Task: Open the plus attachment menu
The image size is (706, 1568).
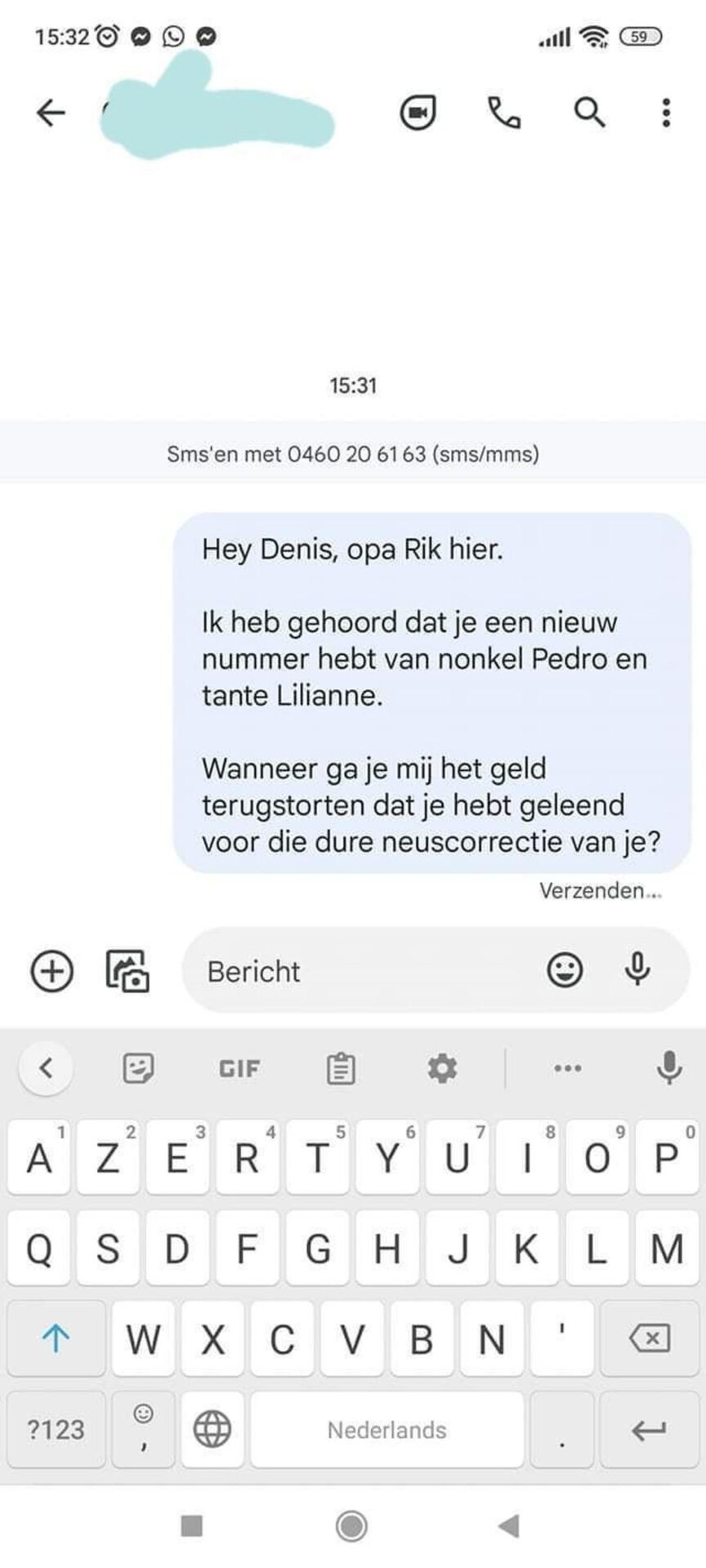Action: [x=51, y=971]
